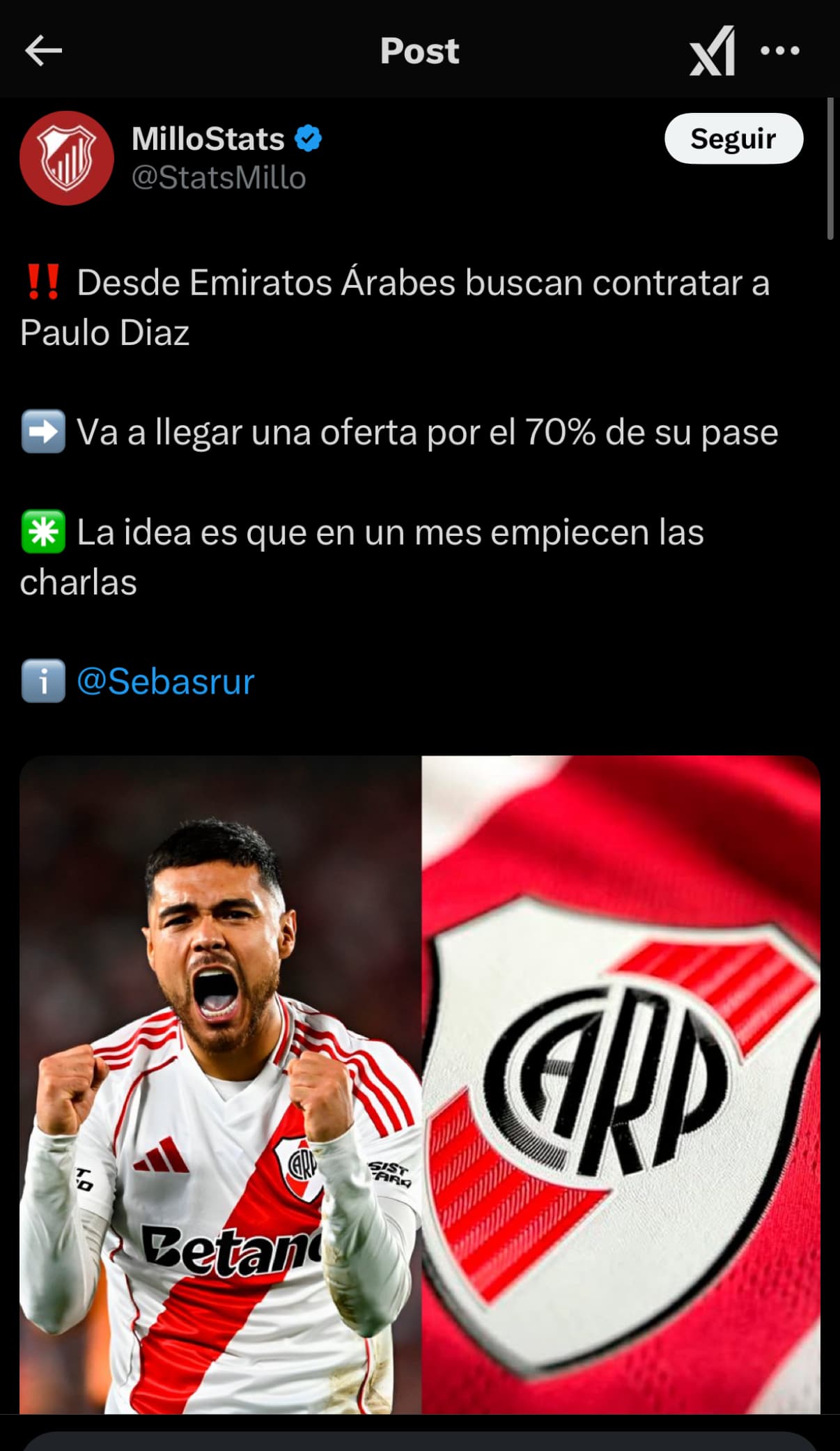The image size is (840, 1451).
Task: Follow MilloStats with the Seguir button
Action: (x=733, y=139)
